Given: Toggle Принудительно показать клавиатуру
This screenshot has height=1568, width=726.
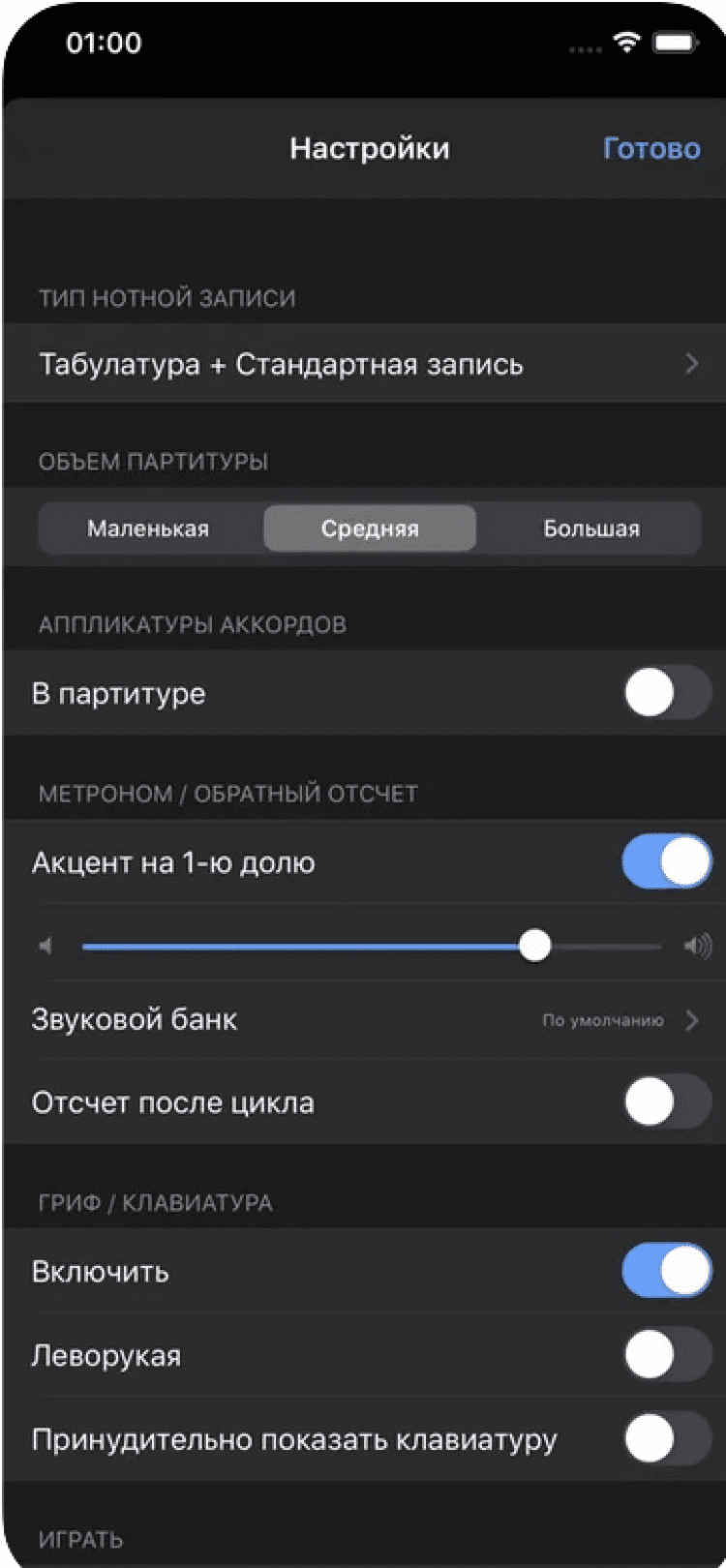Looking at the screenshot, I should (x=666, y=1439).
